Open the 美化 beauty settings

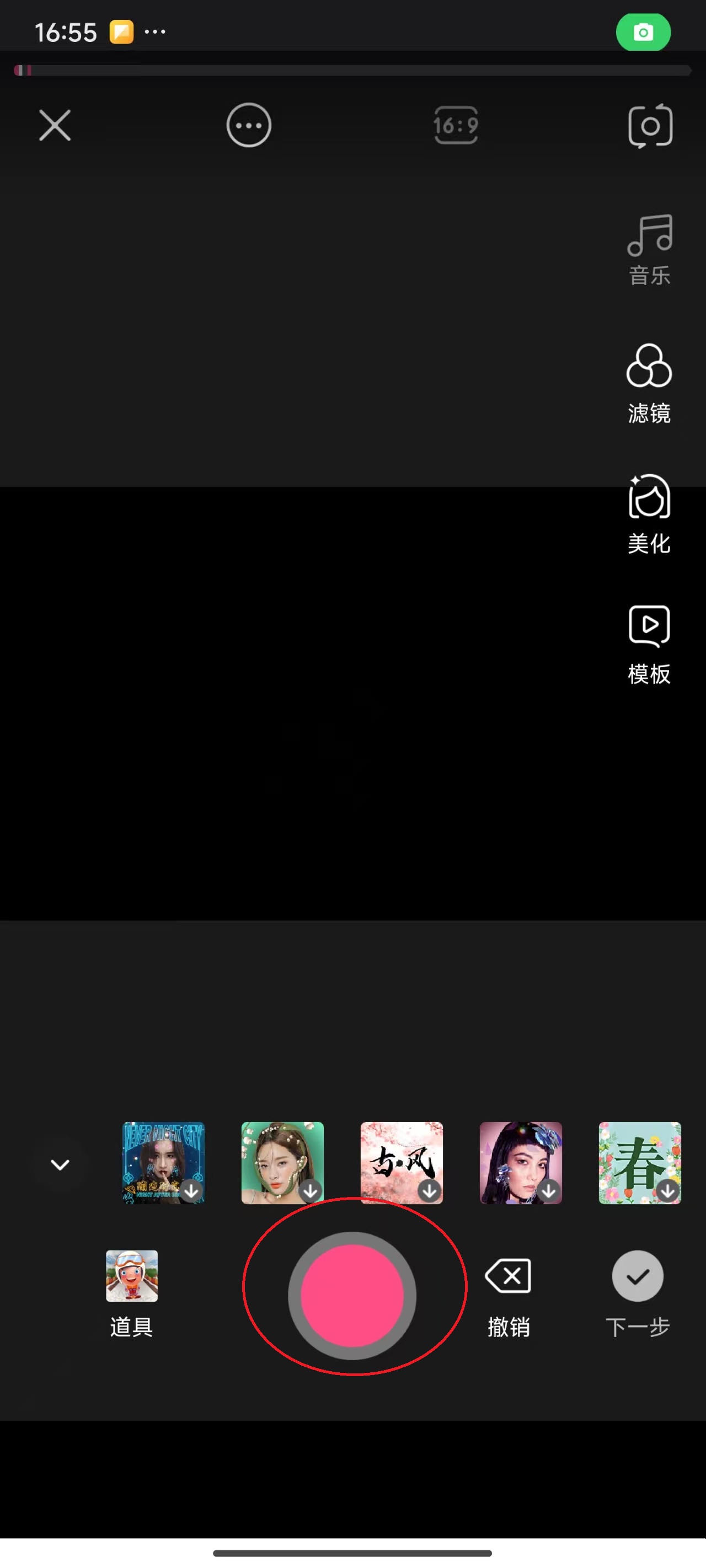(649, 514)
